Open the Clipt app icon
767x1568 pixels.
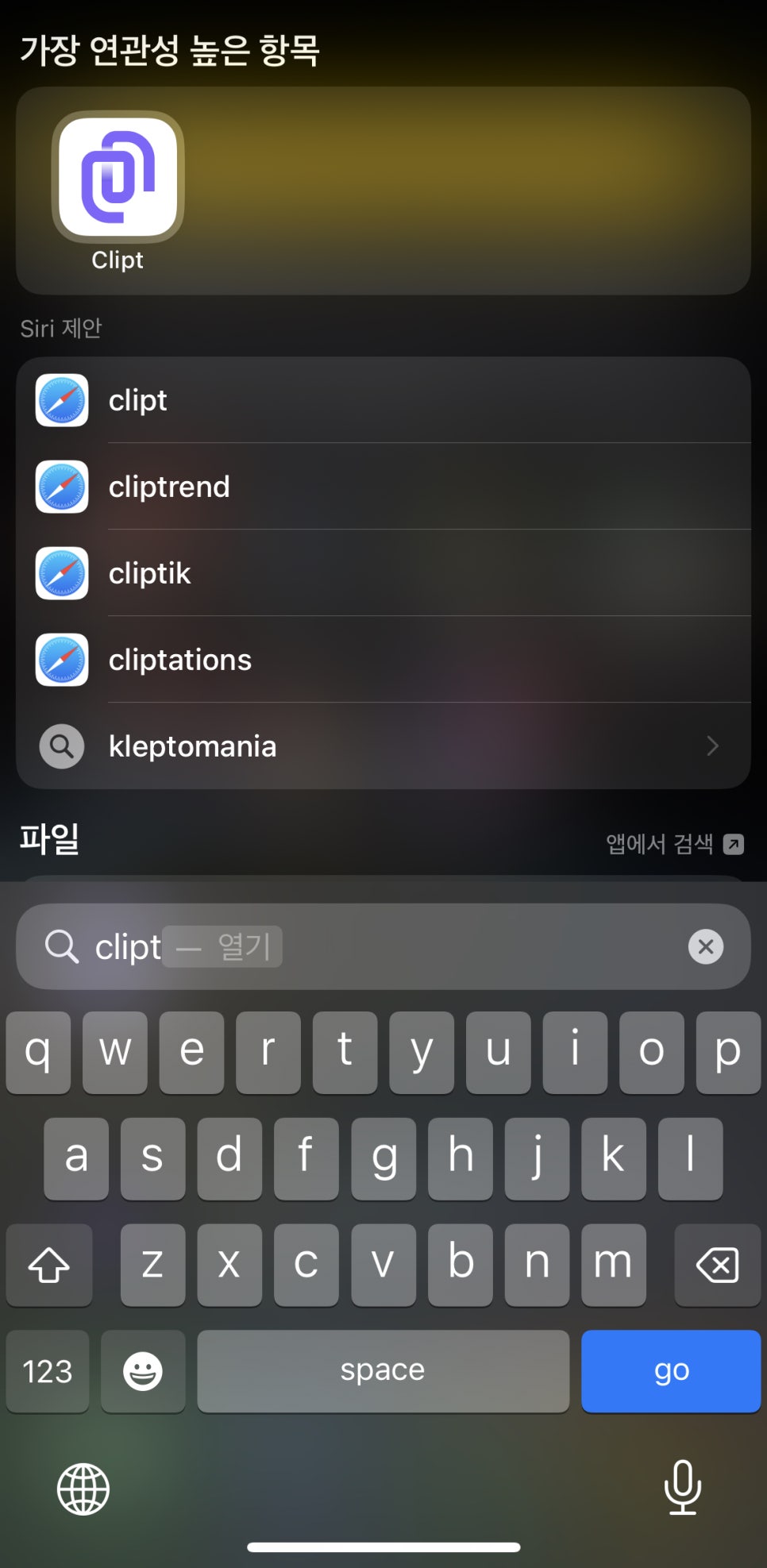coord(118,177)
